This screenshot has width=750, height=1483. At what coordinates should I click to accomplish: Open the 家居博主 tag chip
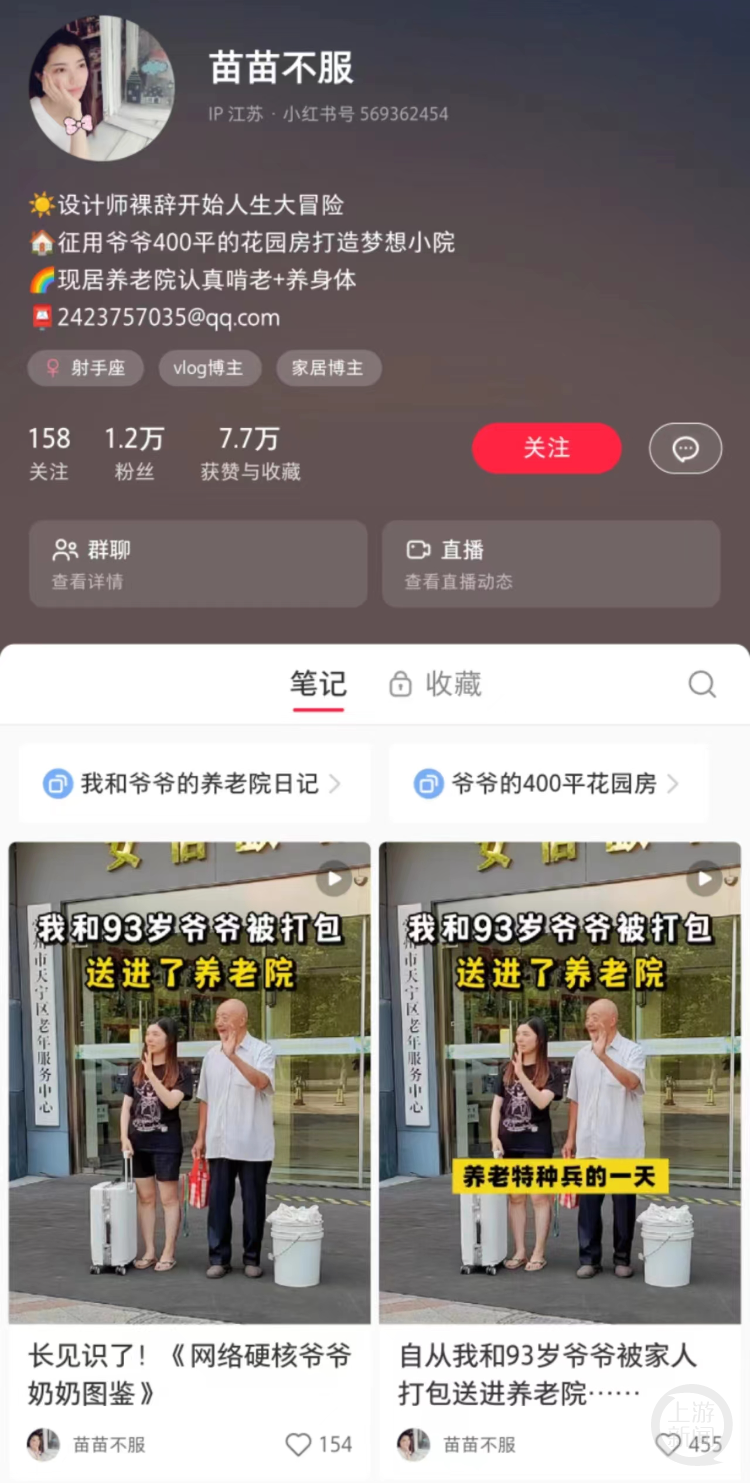[328, 368]
